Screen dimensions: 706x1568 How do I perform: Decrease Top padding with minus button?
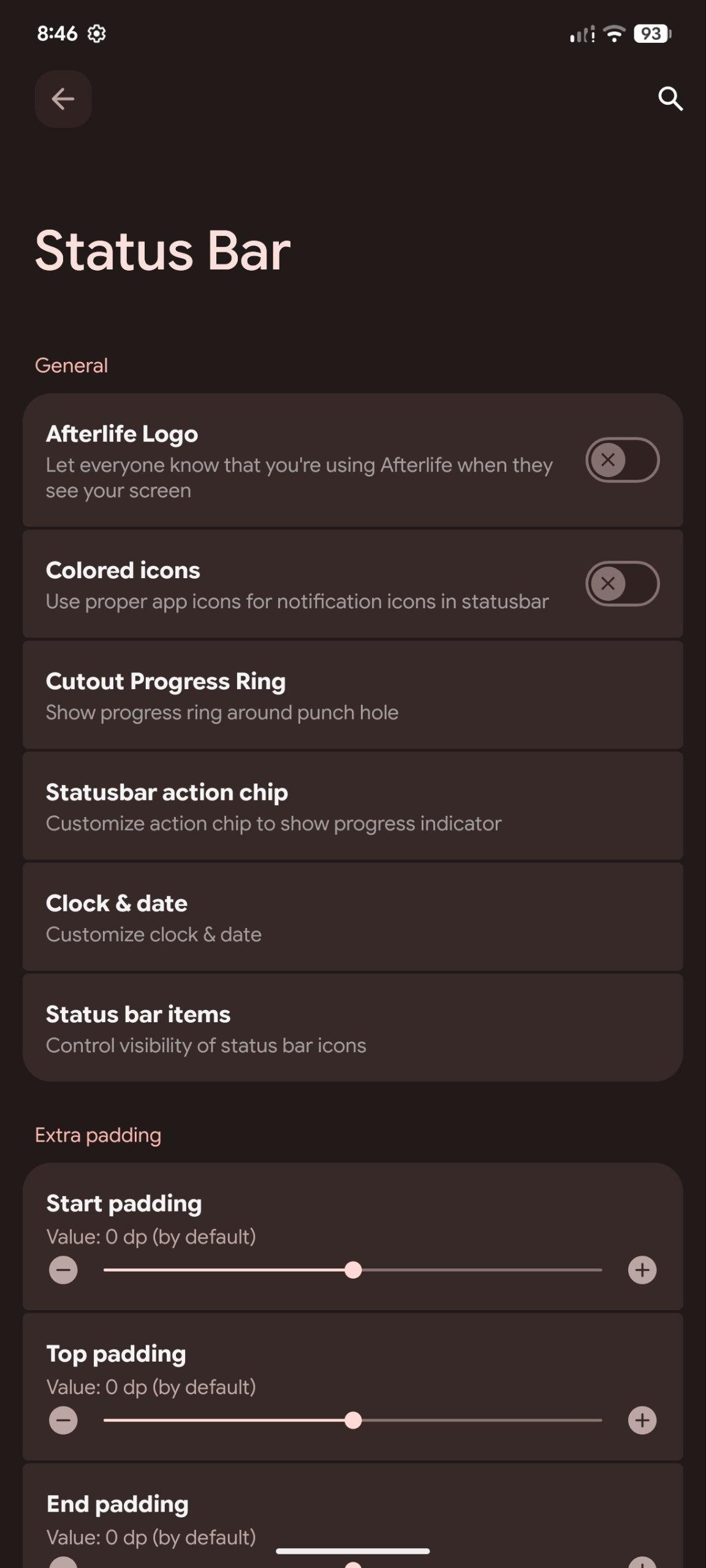pos(63,1420)
